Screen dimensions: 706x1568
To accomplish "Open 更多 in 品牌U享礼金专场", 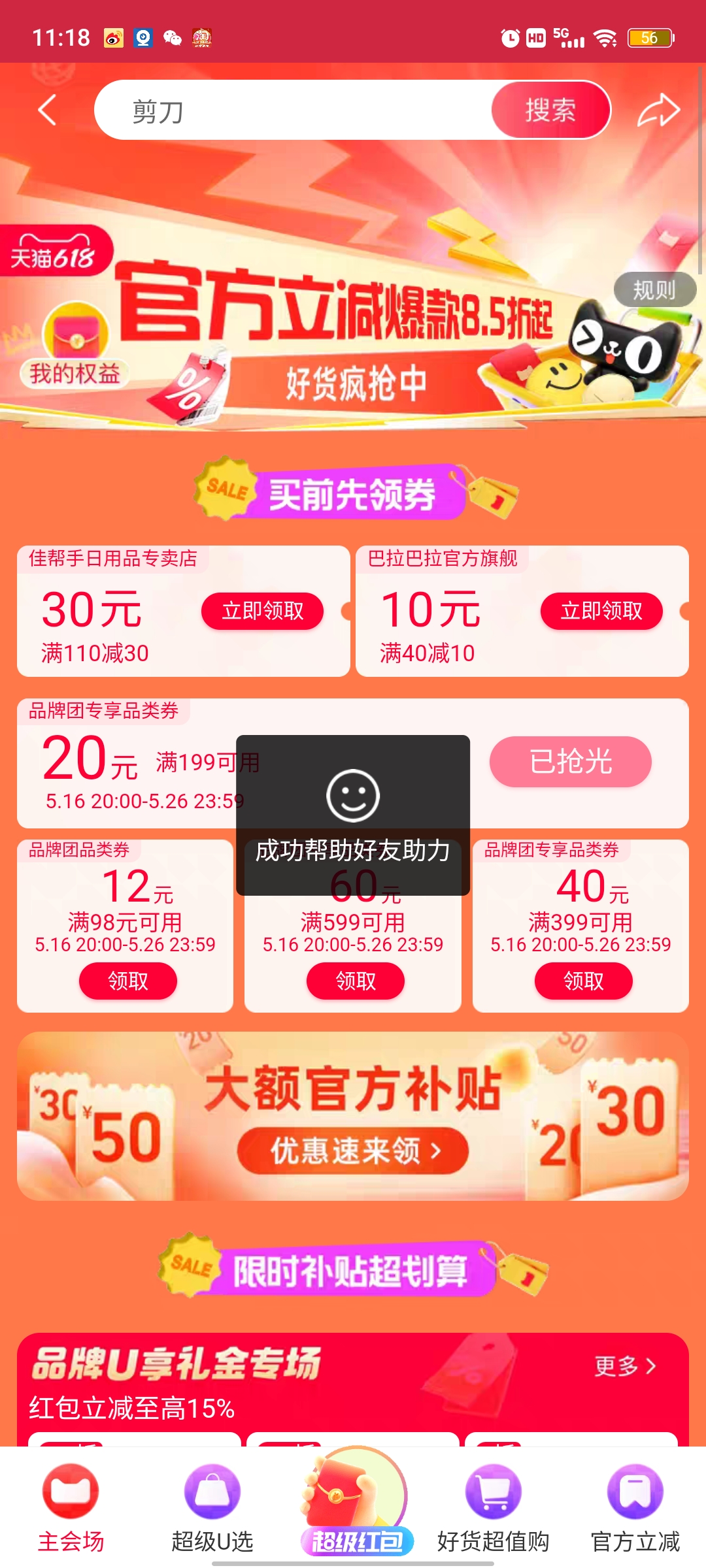I will (x=625, y=1365).
